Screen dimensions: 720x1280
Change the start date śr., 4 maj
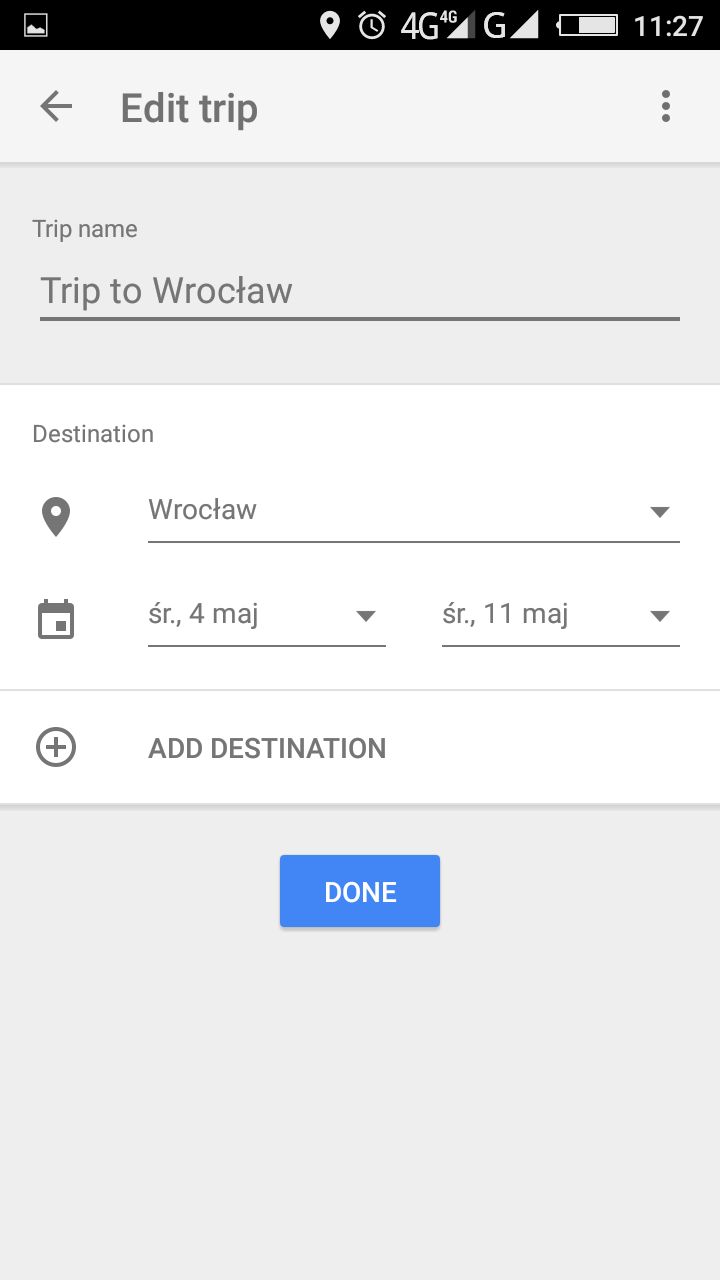coord(266,615)
